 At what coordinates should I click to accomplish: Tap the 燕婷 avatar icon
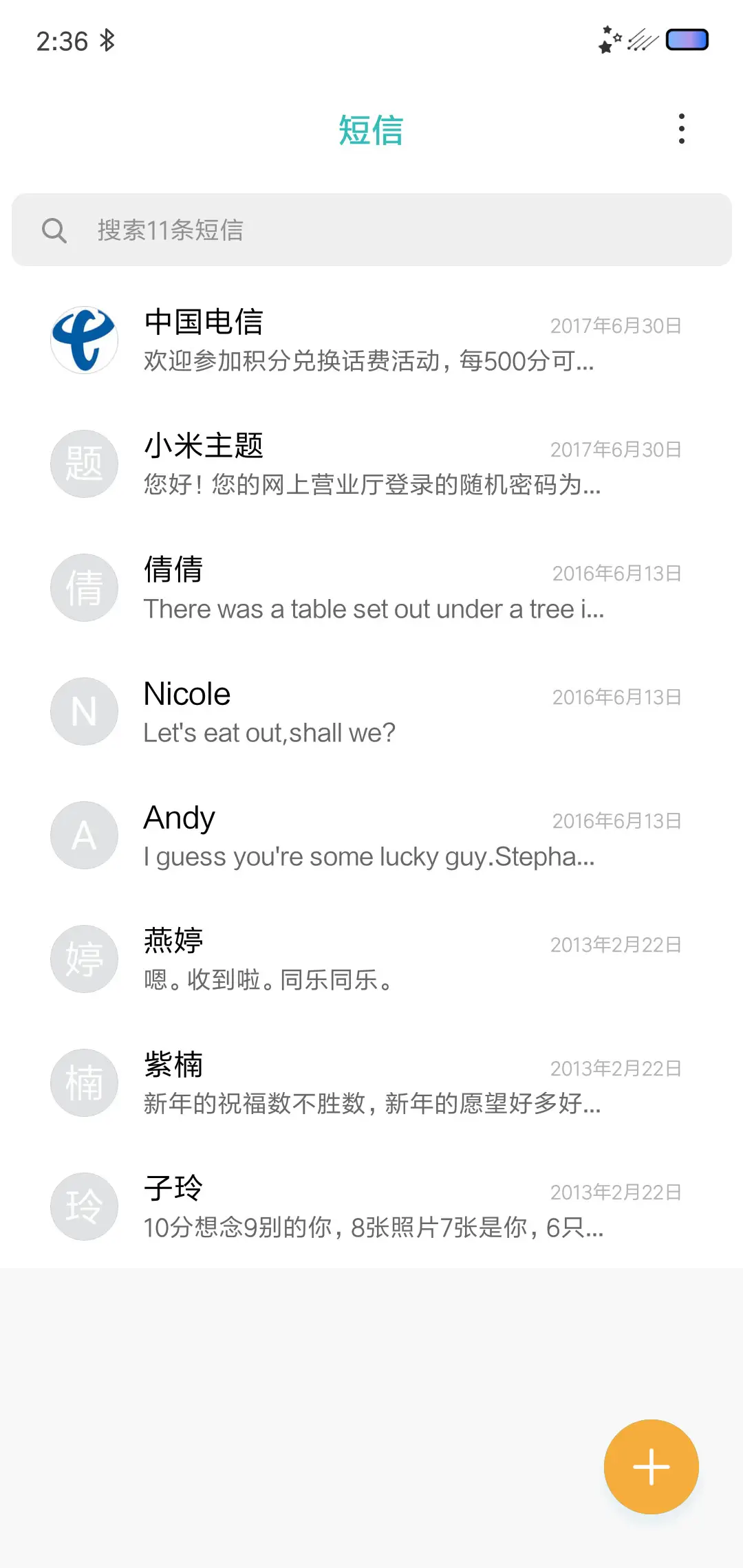tap(84, 959)
